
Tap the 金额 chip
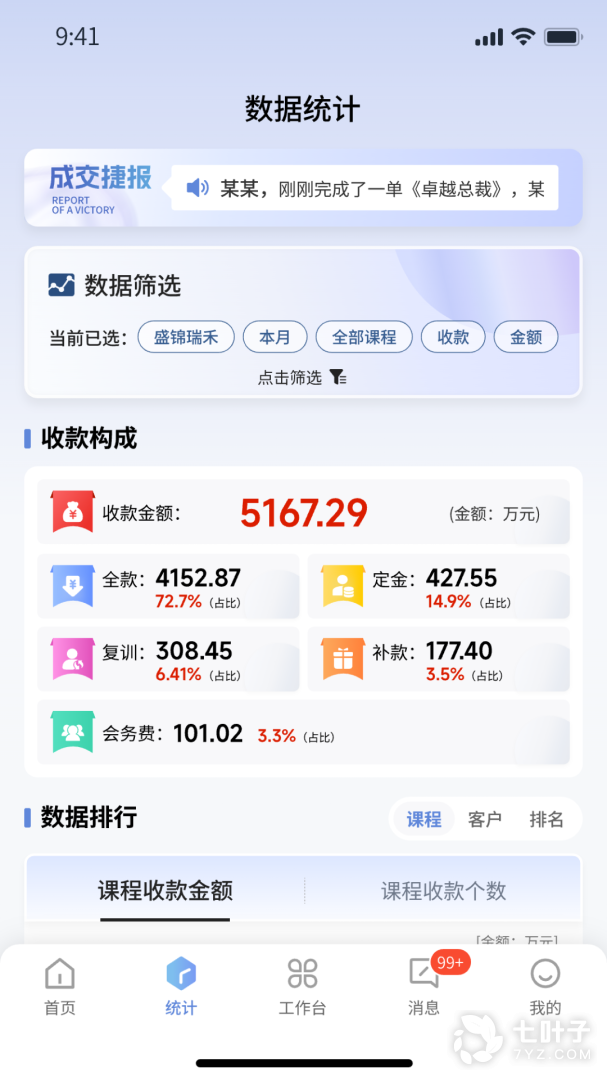pyautogui.click(x=526, y=337)
